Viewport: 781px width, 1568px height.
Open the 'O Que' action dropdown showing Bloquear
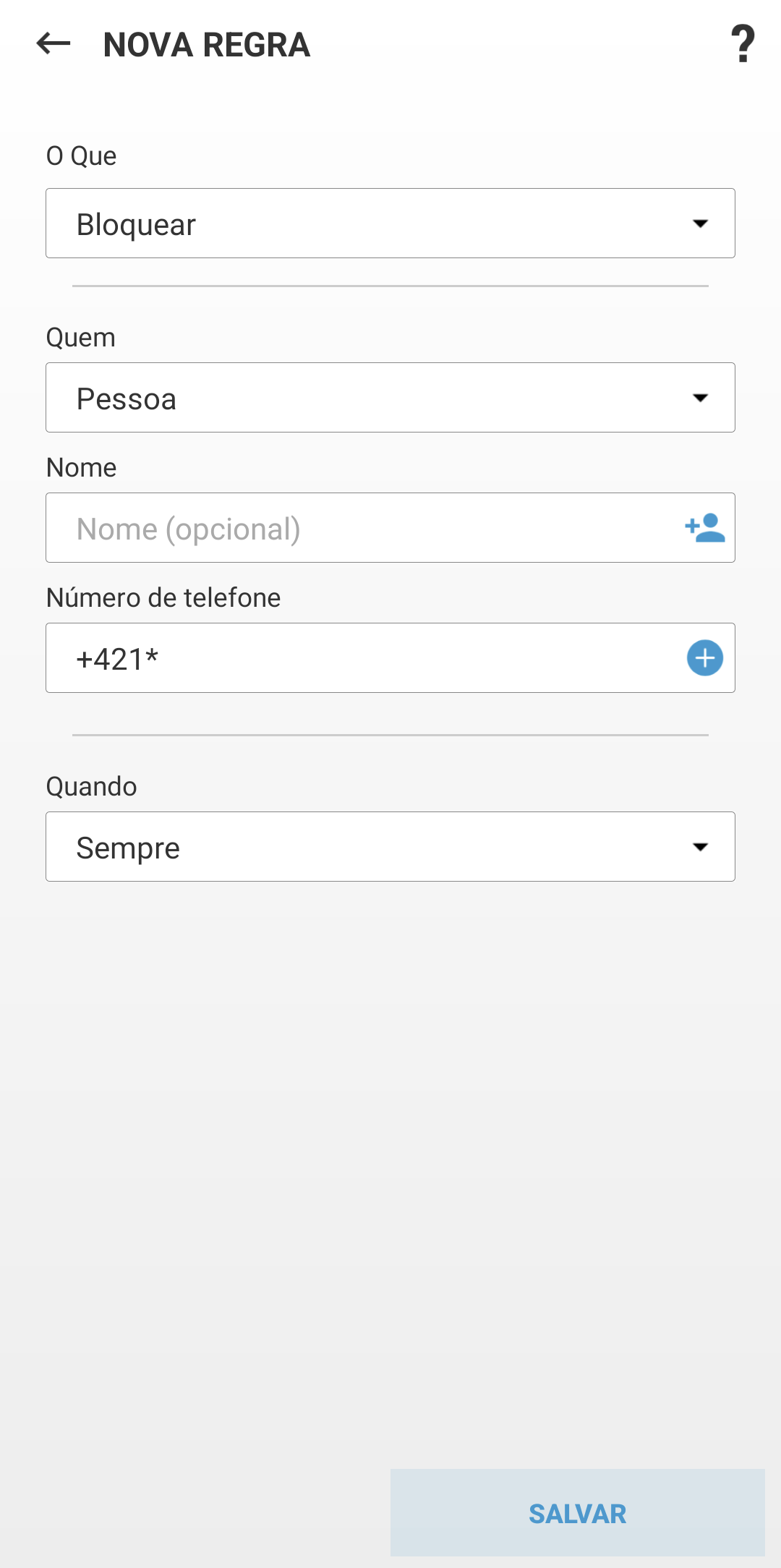(390, 223)
